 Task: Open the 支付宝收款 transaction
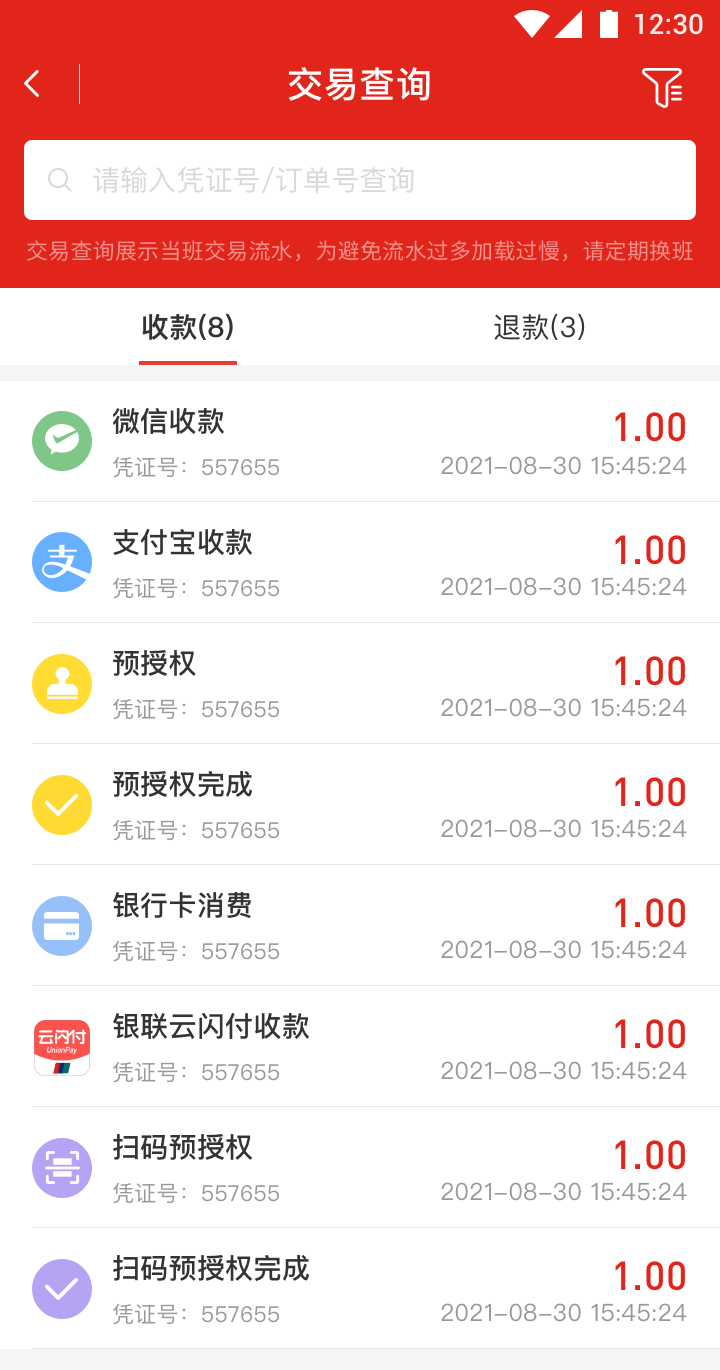click(360, 562)
